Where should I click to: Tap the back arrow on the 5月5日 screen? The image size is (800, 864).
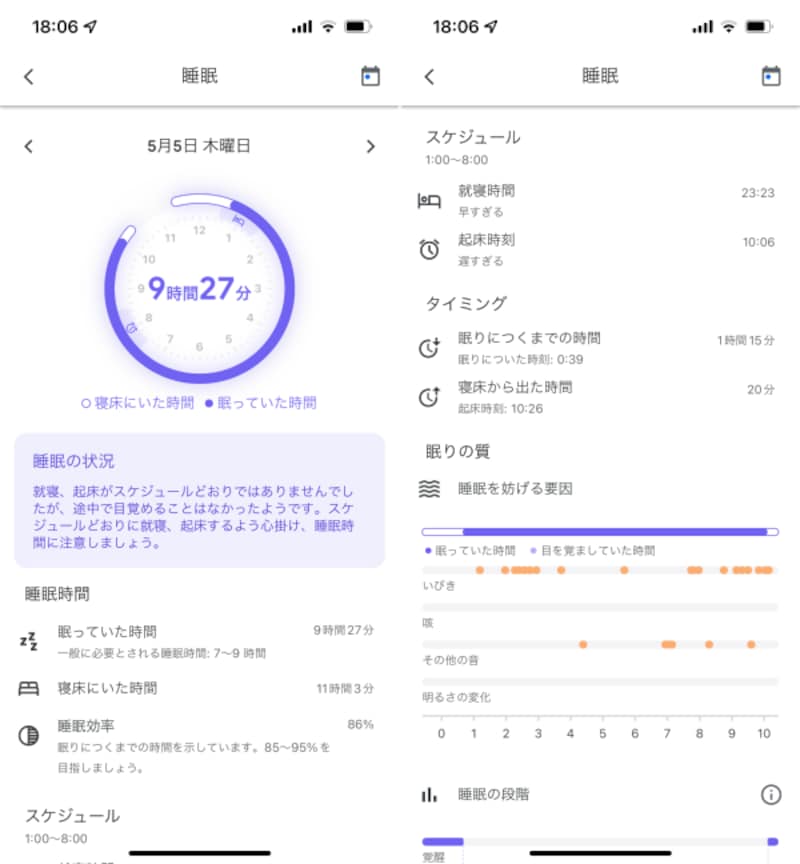[28, 76]
